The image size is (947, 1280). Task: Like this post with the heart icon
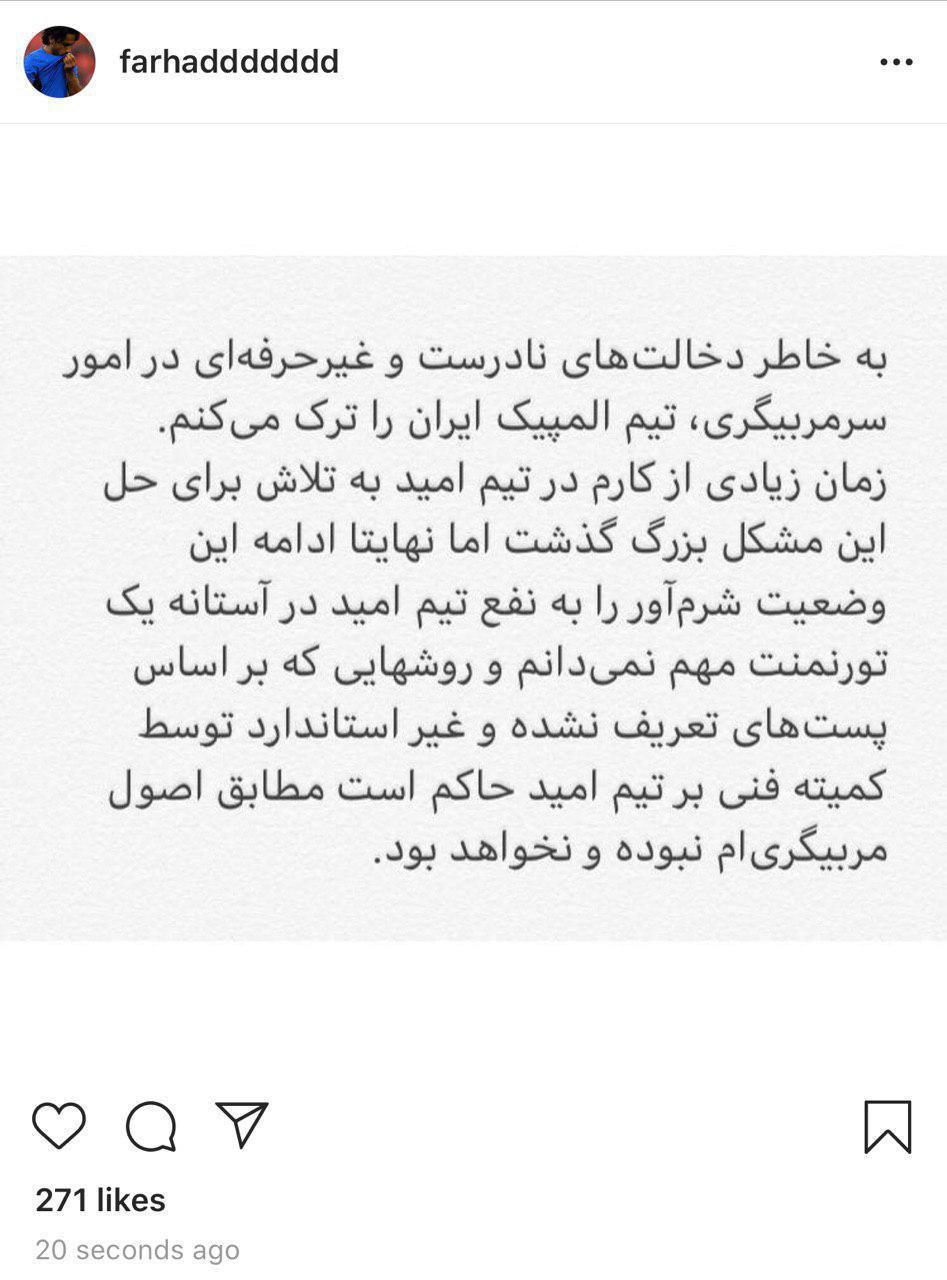(59, 1125)
